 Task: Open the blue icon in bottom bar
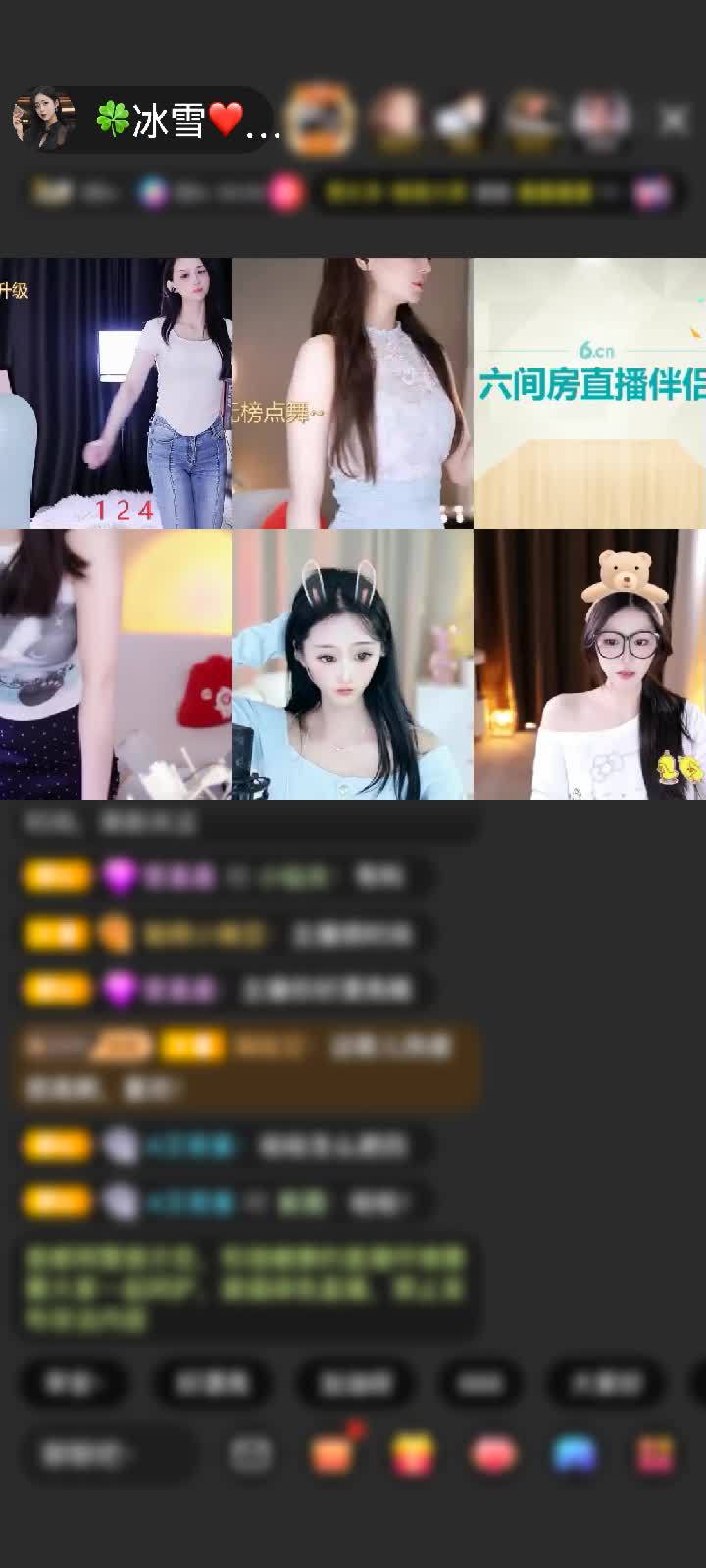(575, 1454)
